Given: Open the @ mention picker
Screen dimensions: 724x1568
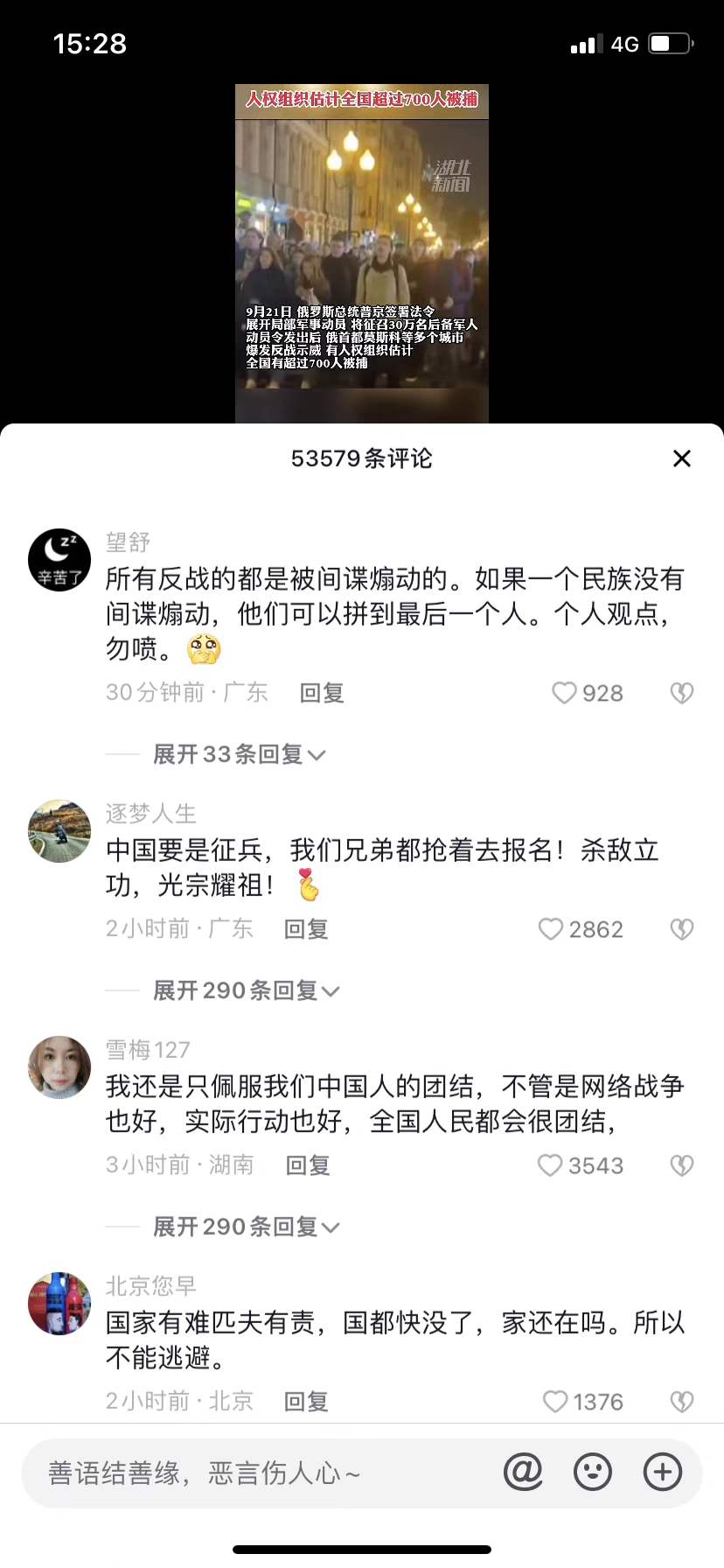Looking at the screenshot, I should [x=522, y=1472].
